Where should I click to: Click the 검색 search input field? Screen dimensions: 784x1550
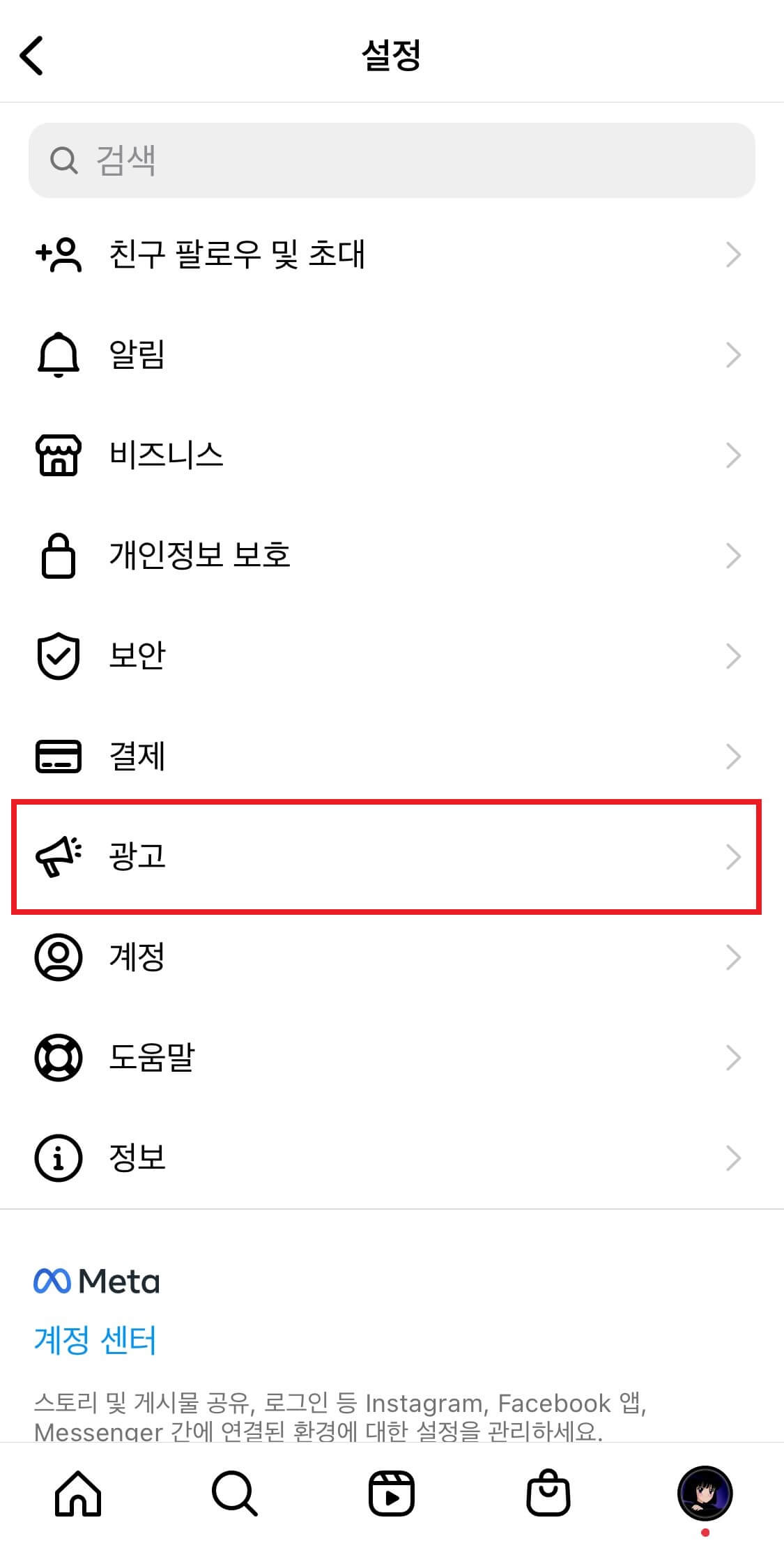[392, 160]
